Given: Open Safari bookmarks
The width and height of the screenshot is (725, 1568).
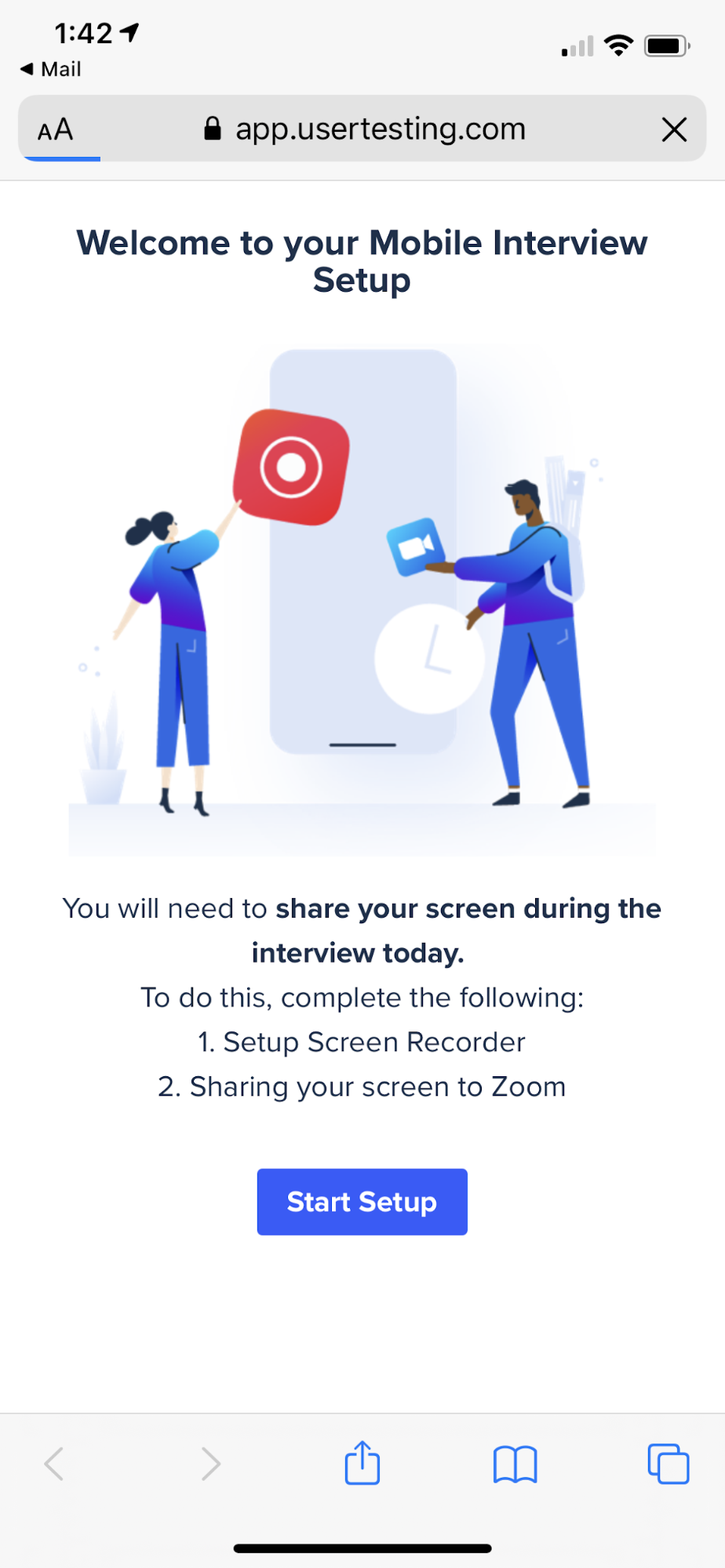Looking at the screenshot, I should [515, 1464].
